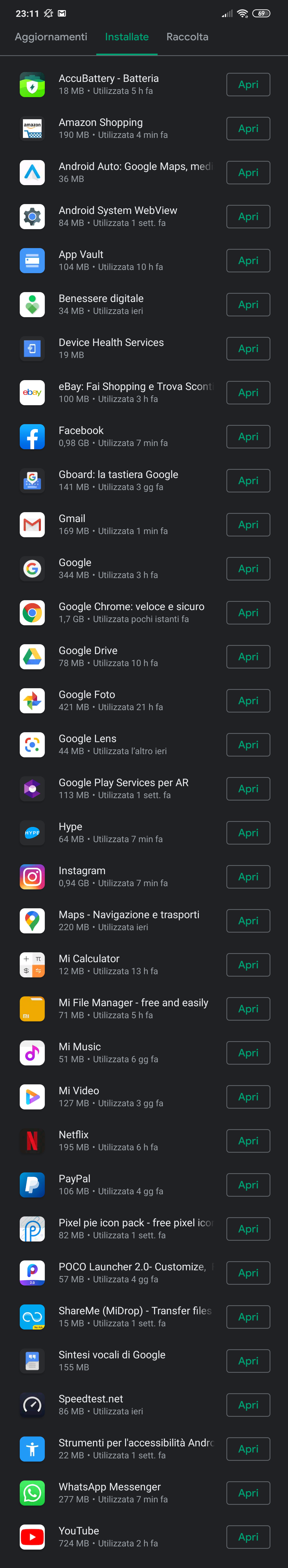Launch Facebook using the Apri button
288x1568 pixels.
248,436
